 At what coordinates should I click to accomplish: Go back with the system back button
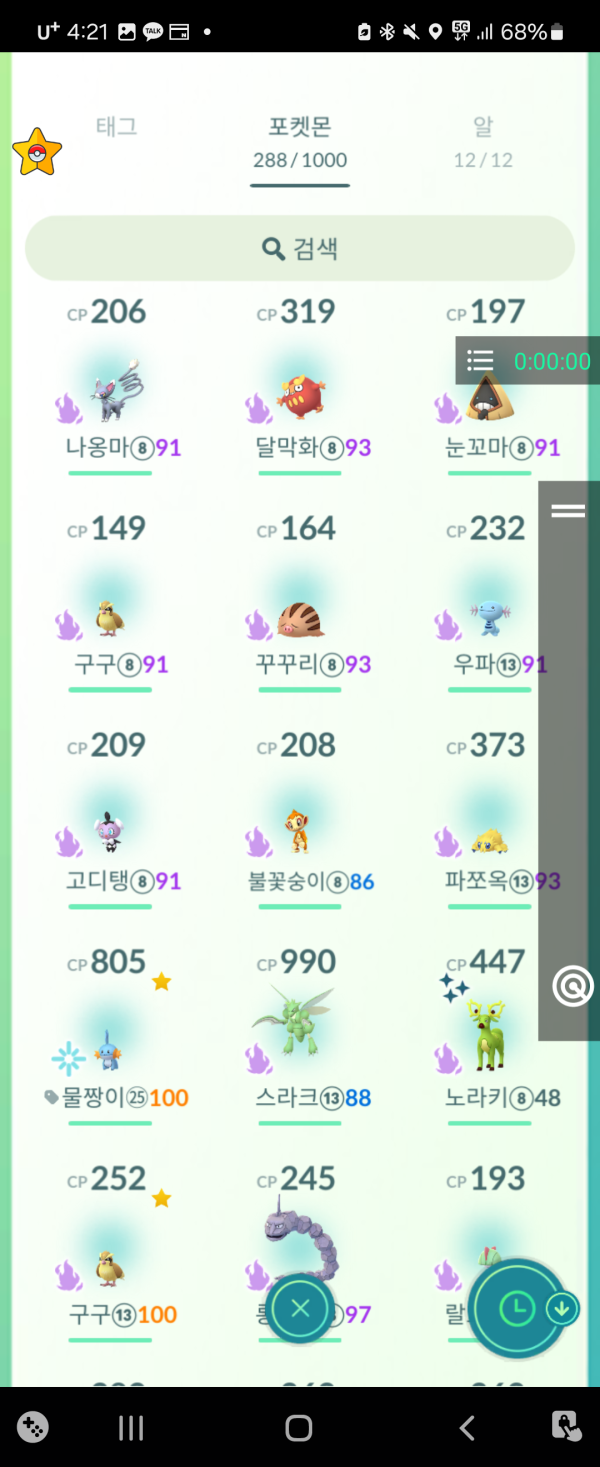tap(466, 1428)
